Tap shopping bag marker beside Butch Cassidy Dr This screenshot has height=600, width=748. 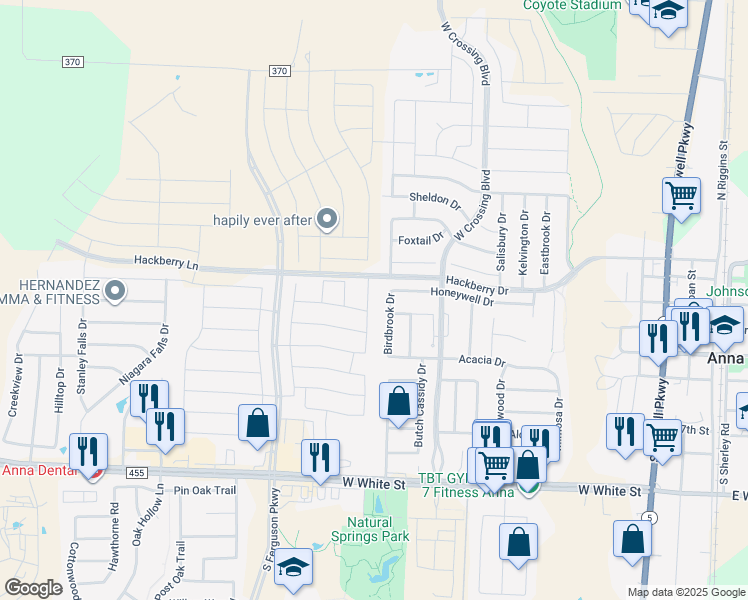[x=398, y=404]
